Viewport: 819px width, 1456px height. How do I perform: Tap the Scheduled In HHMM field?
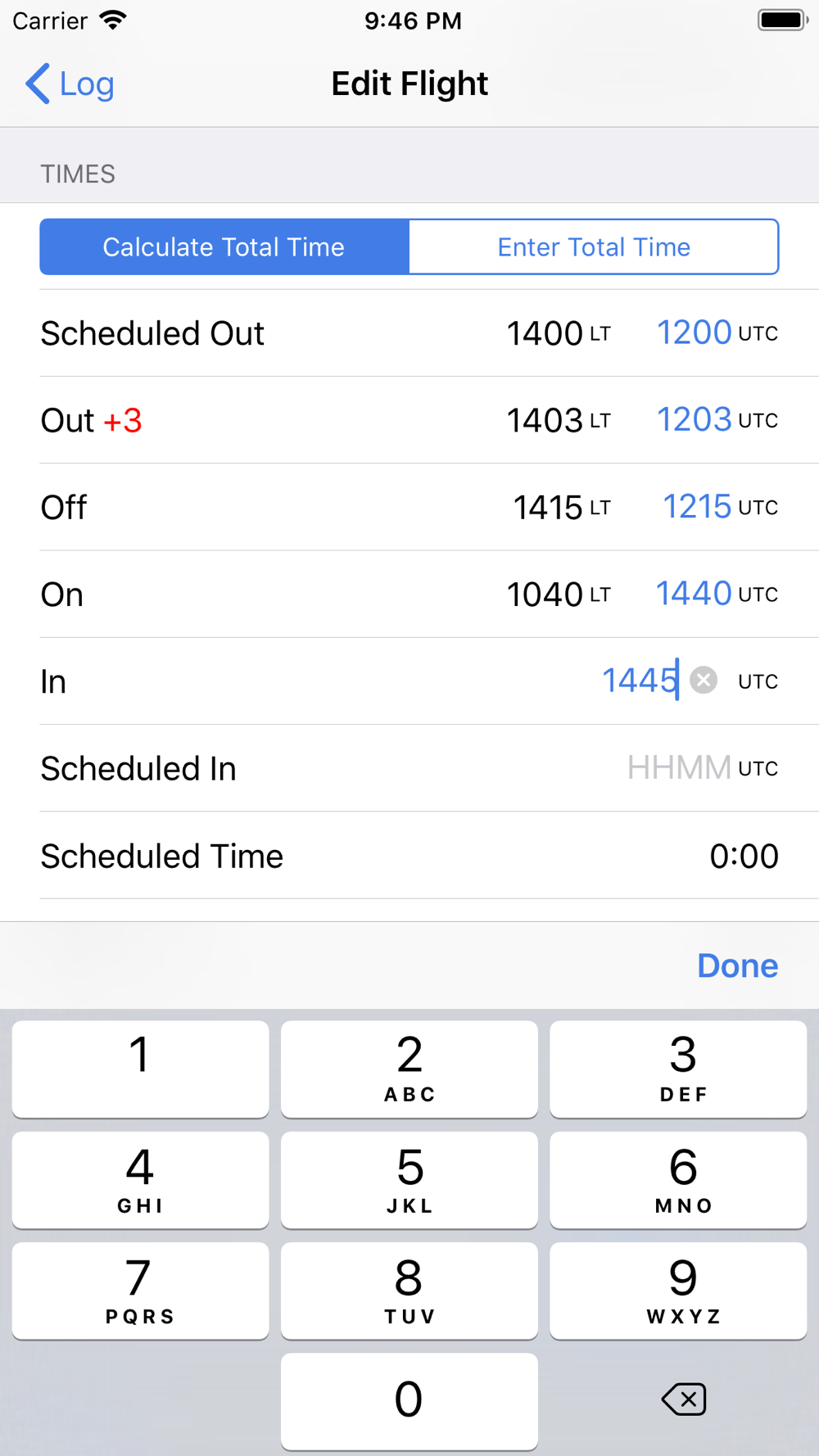click(x=678, y=768)
